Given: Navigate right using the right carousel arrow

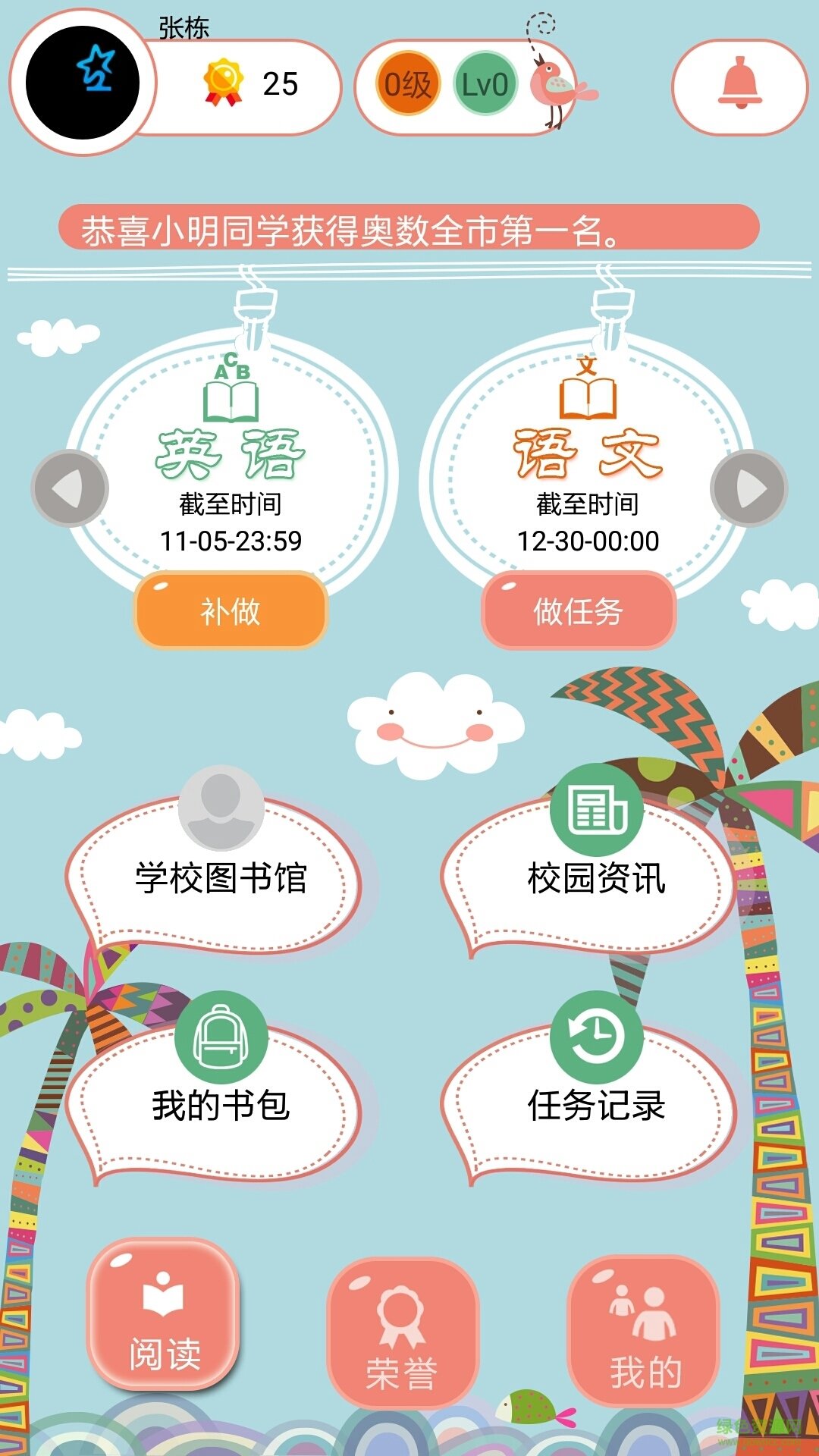Looking at the screenshot, I should tap(750, 488).
